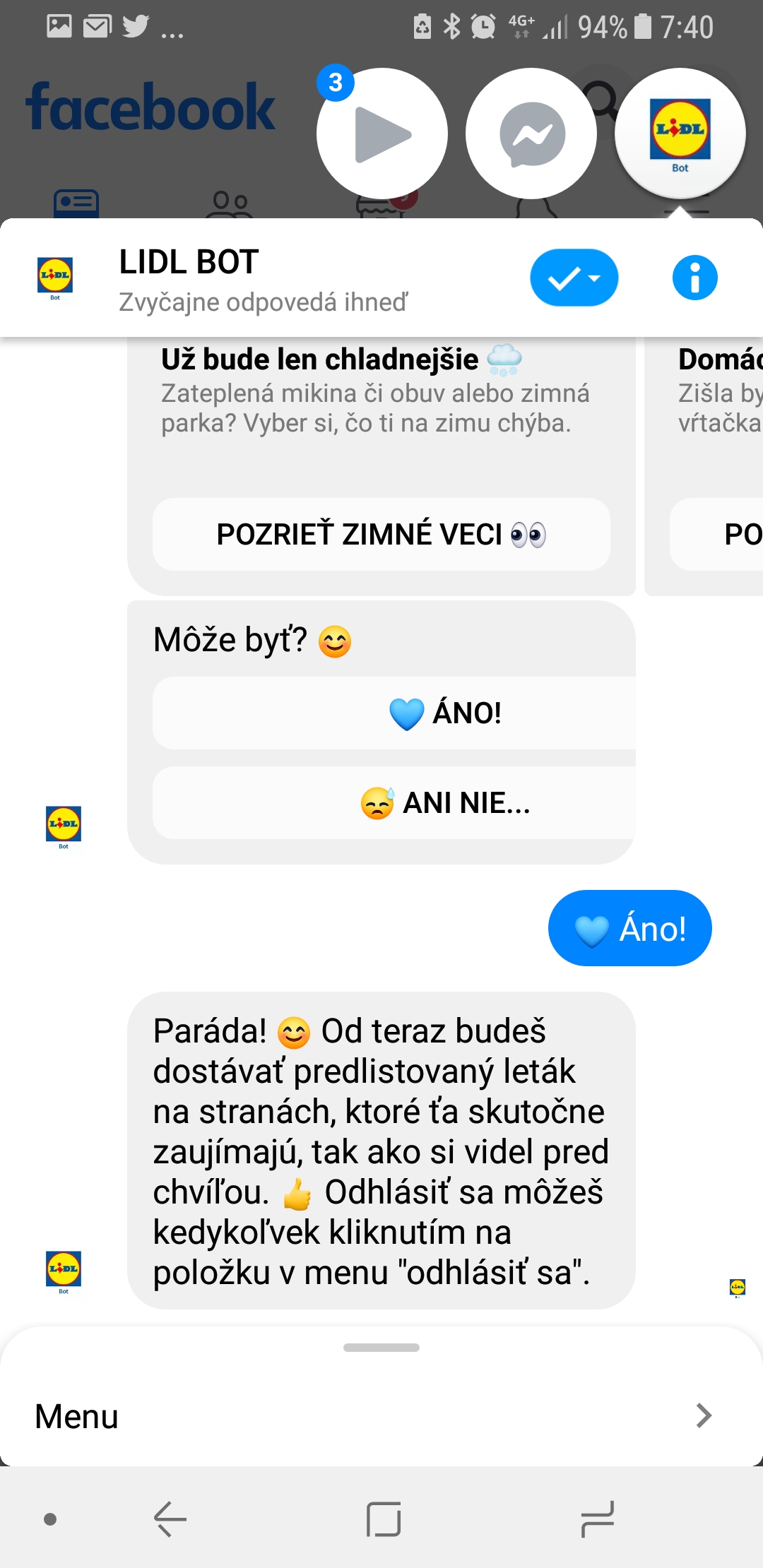This screenshot has height=1568, width=763.
Task: Open the checkmark manage dropdown
Action: [x=574, y=278]
